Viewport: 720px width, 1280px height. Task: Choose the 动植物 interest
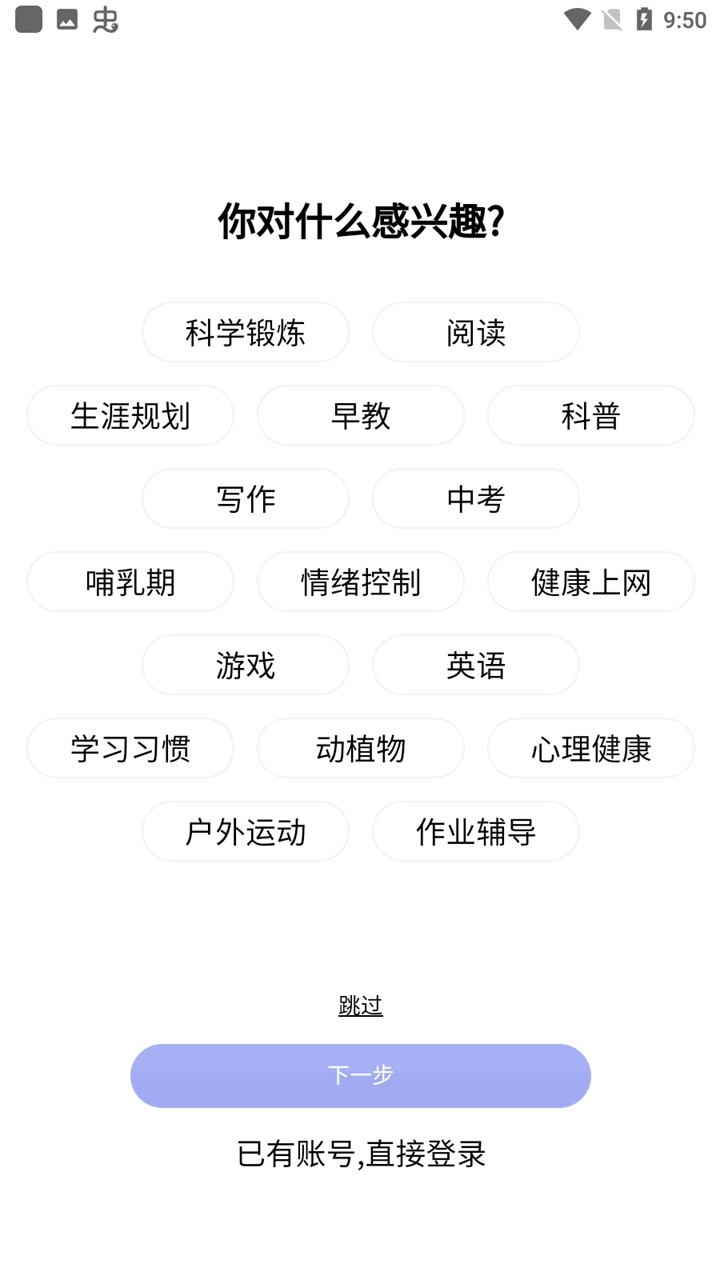[x=360, y=747]
